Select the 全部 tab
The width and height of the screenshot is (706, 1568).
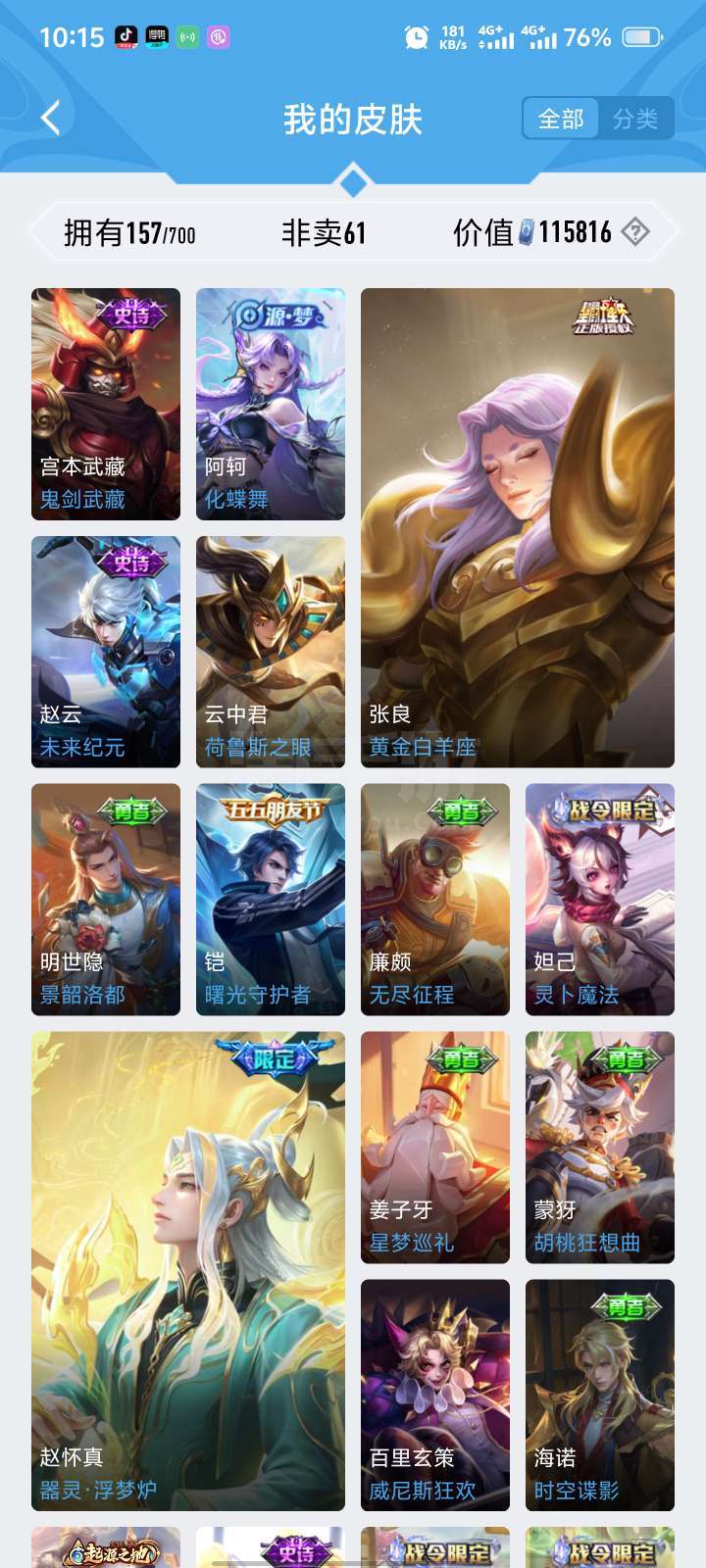tap(561, 120)
